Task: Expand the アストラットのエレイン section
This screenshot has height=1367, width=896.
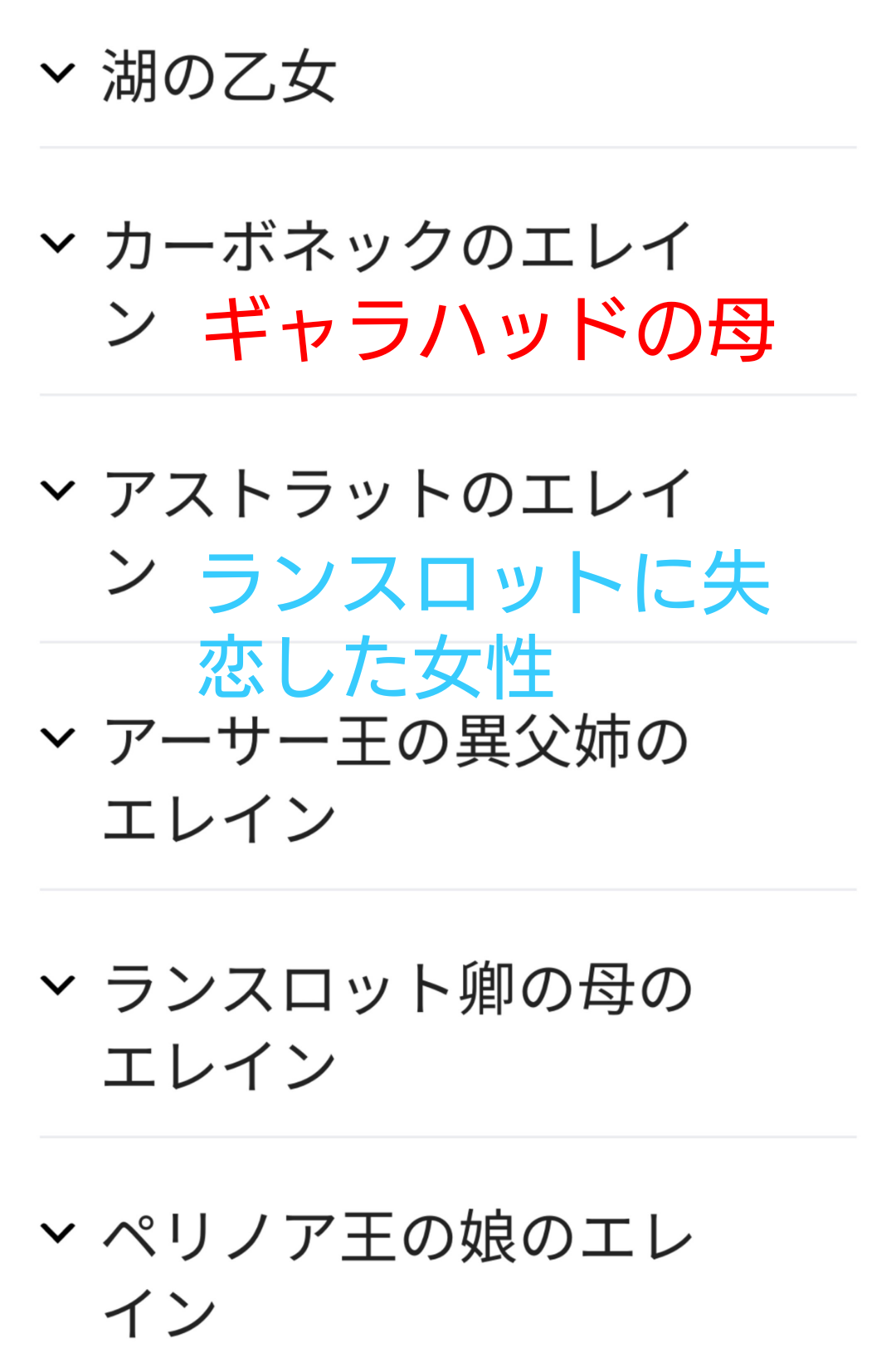Action: (58, 490)
